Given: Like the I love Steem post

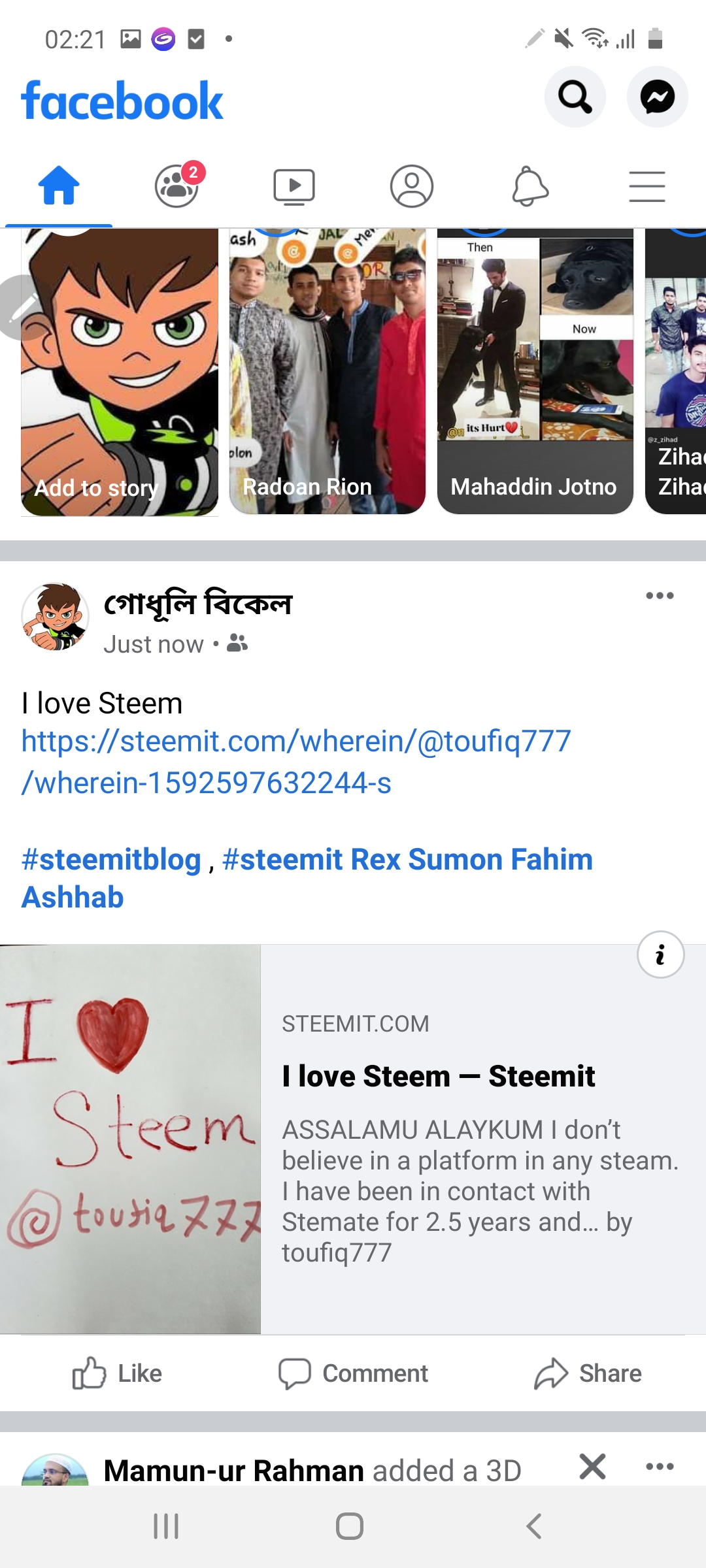Looking at the screenshot, I should [x=118, y=1373].
